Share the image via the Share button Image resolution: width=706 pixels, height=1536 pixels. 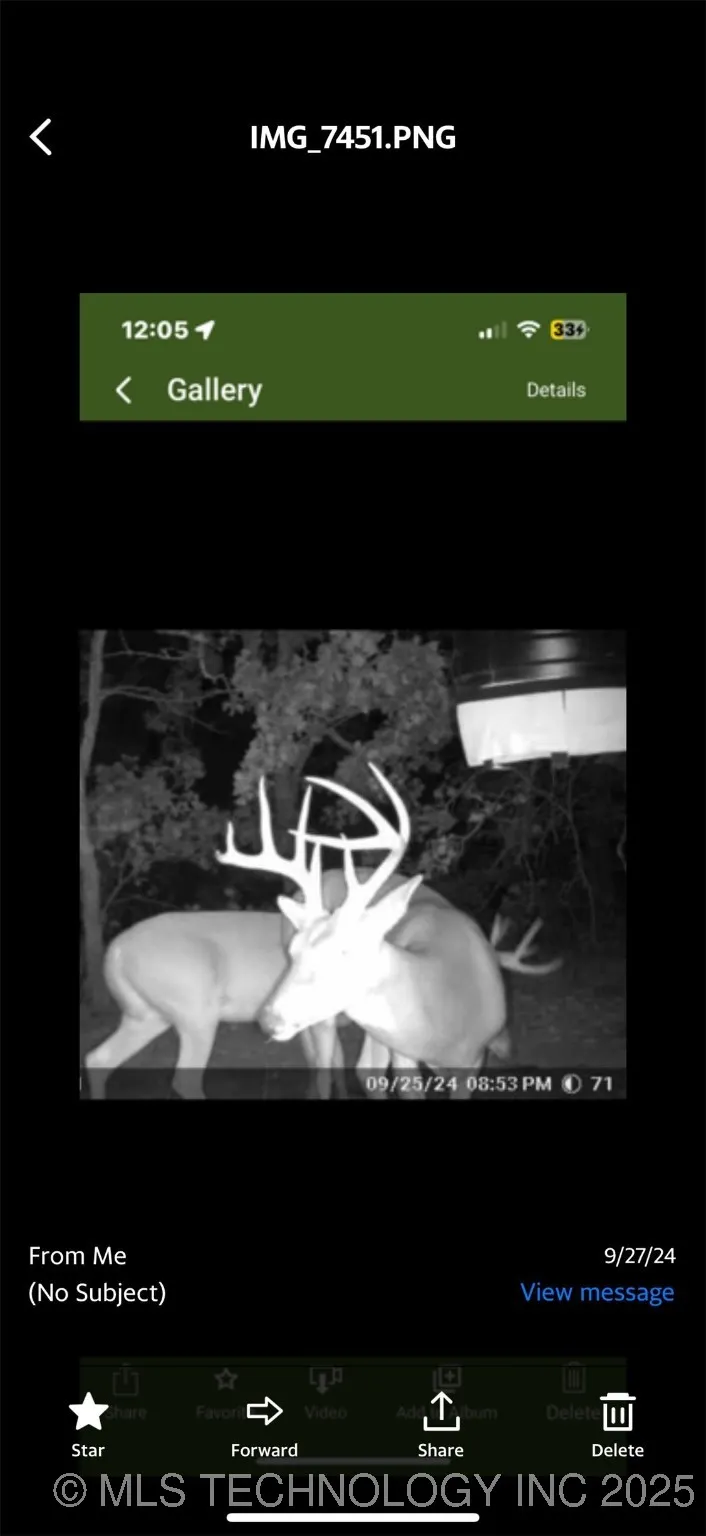pyautogui.click(x=441, y=1423)
